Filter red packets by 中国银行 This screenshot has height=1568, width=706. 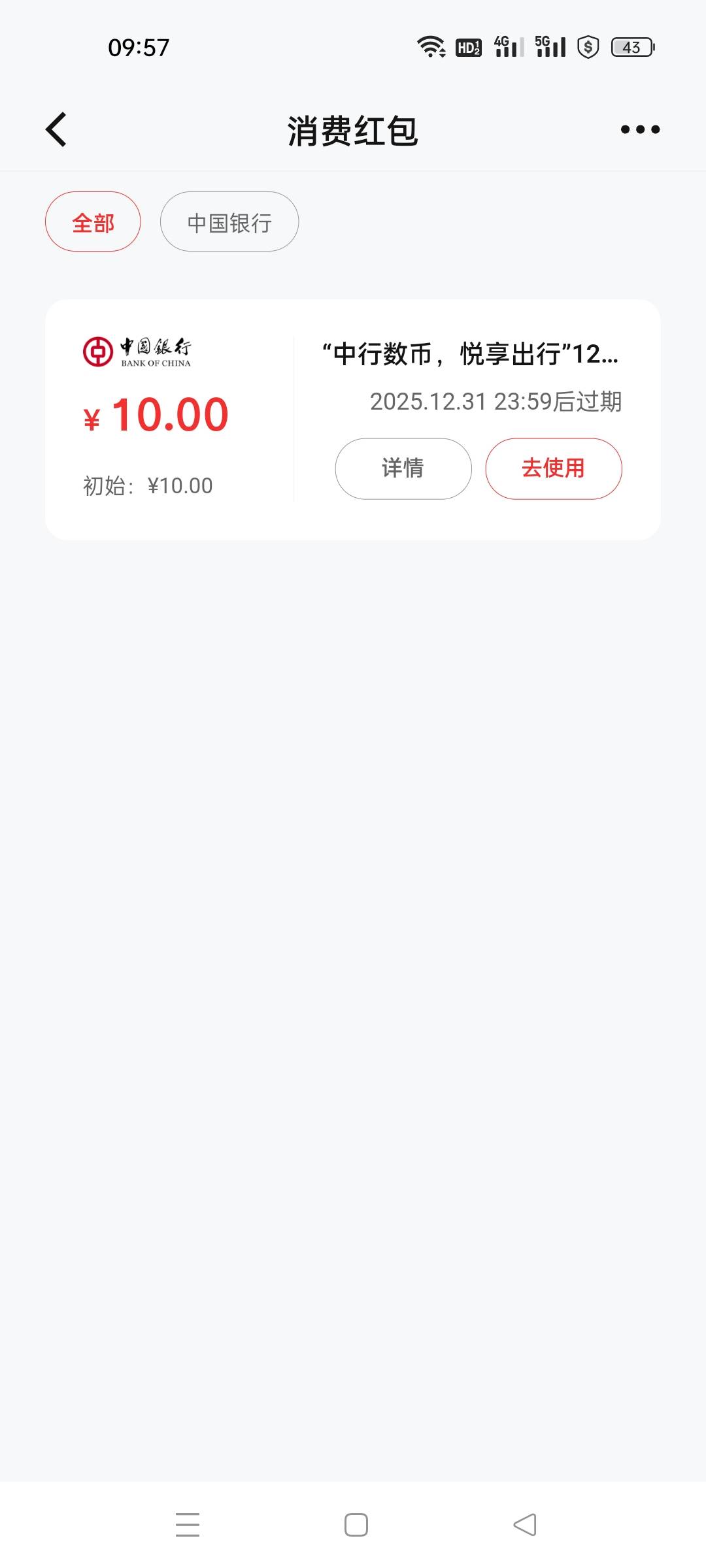229,222
